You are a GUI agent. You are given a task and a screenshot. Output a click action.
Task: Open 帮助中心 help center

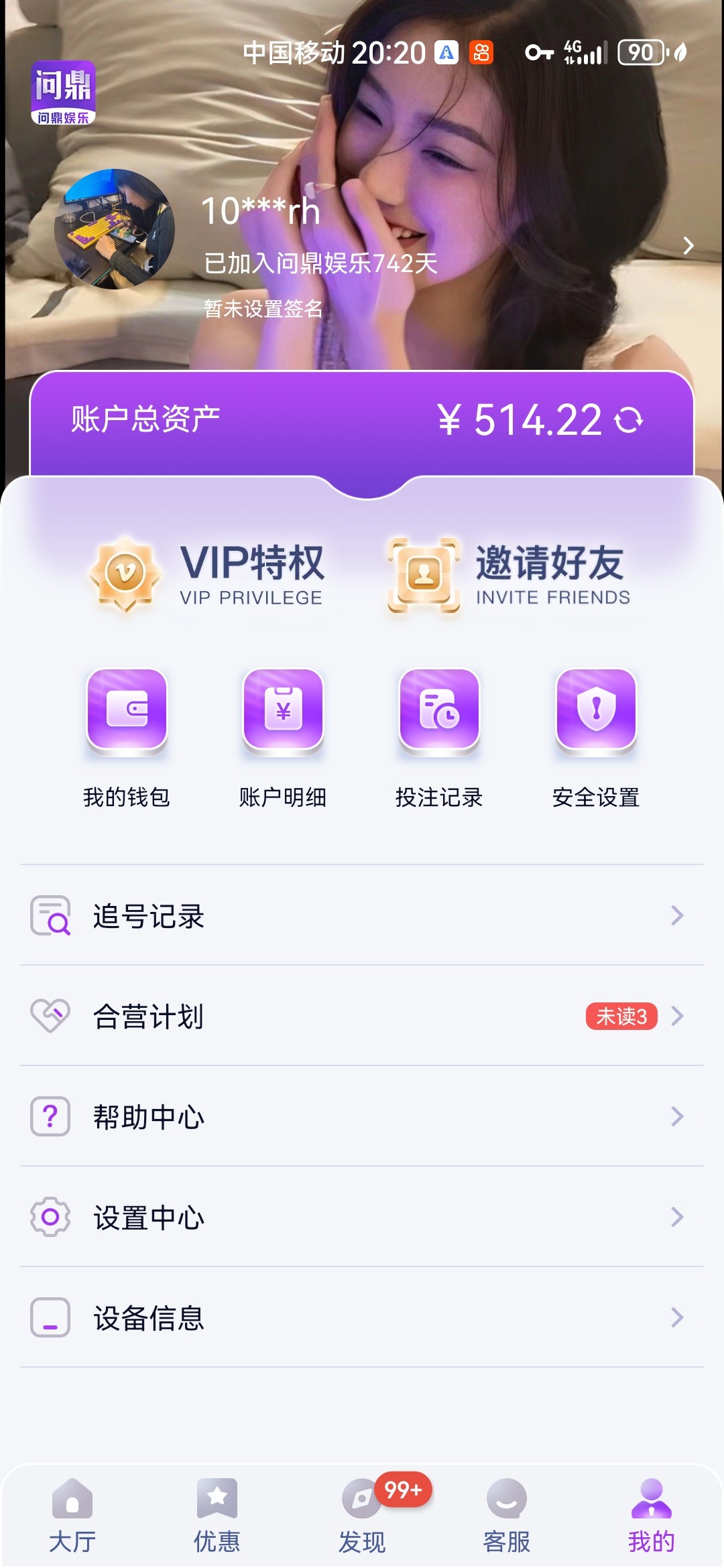coord(362,1116)
